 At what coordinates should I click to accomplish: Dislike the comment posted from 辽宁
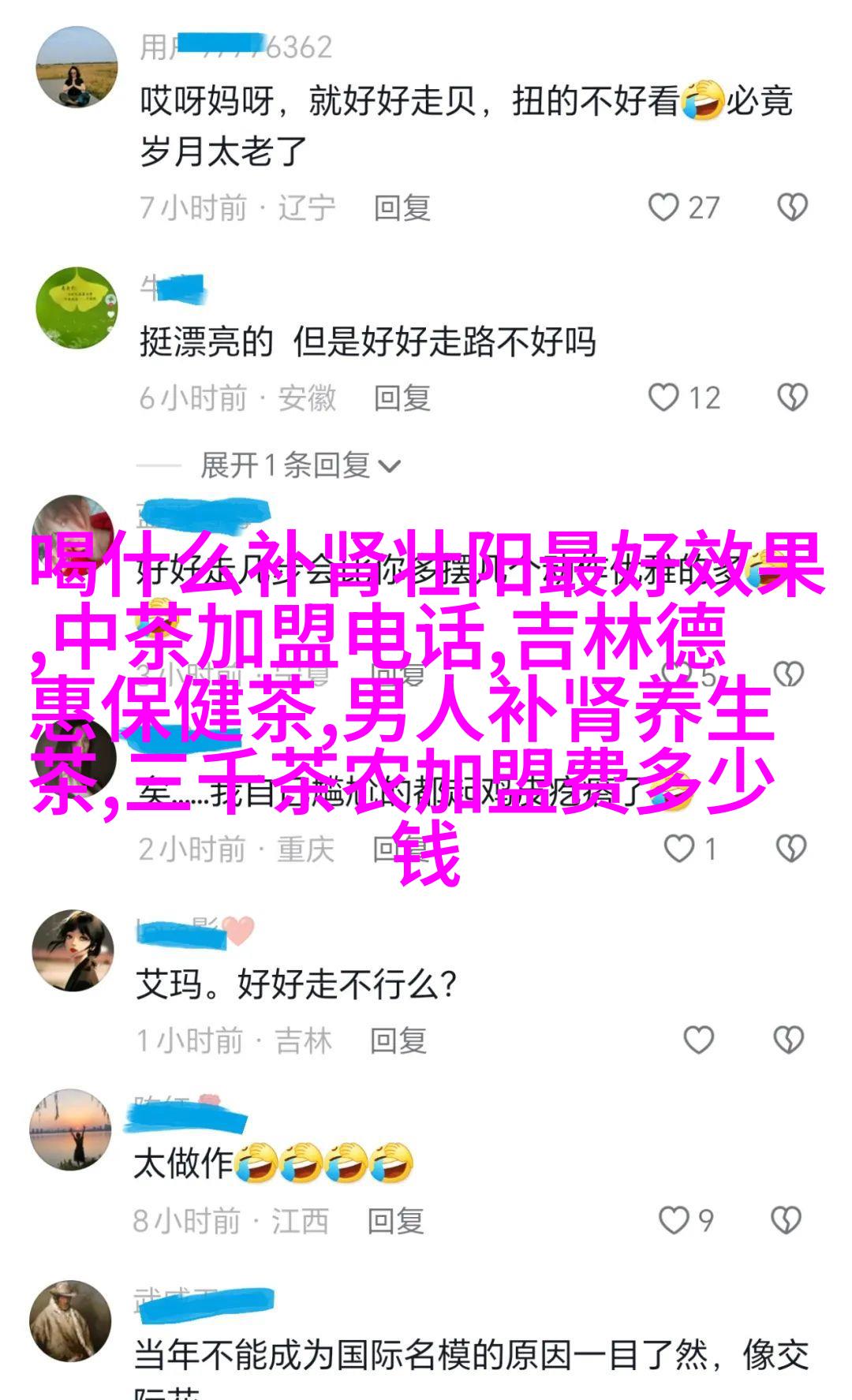tap(792, 207)
